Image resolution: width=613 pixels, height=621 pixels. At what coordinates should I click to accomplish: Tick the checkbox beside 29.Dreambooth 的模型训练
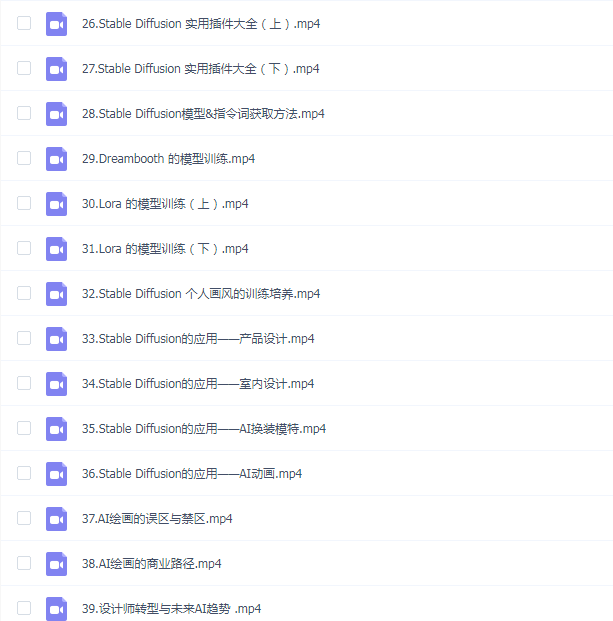coord(24,159)
